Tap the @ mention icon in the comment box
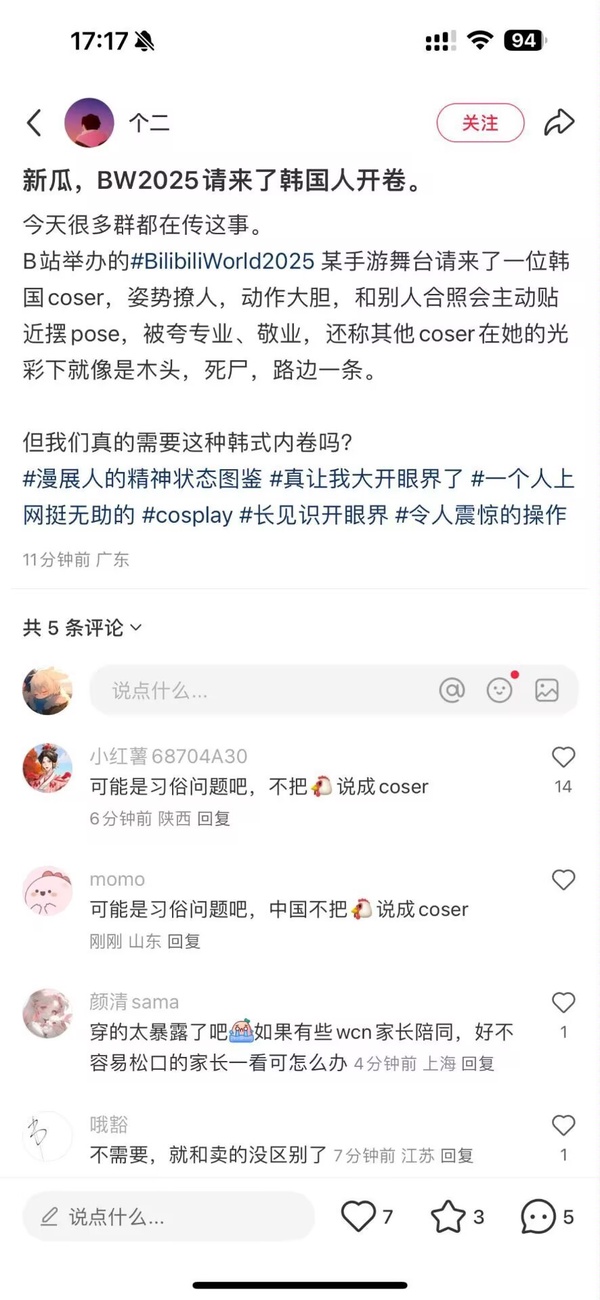Viewport: 600px width, 1300px height. coord(452,690)
